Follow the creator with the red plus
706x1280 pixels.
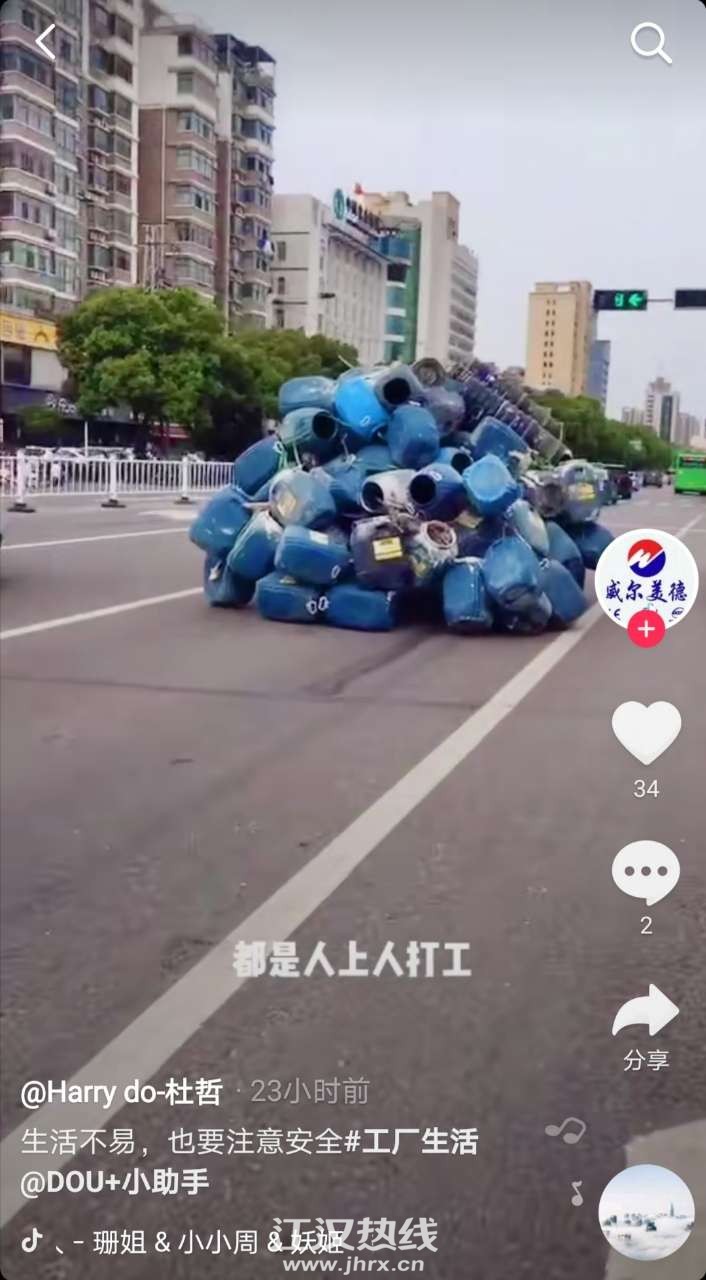(646, 629)
